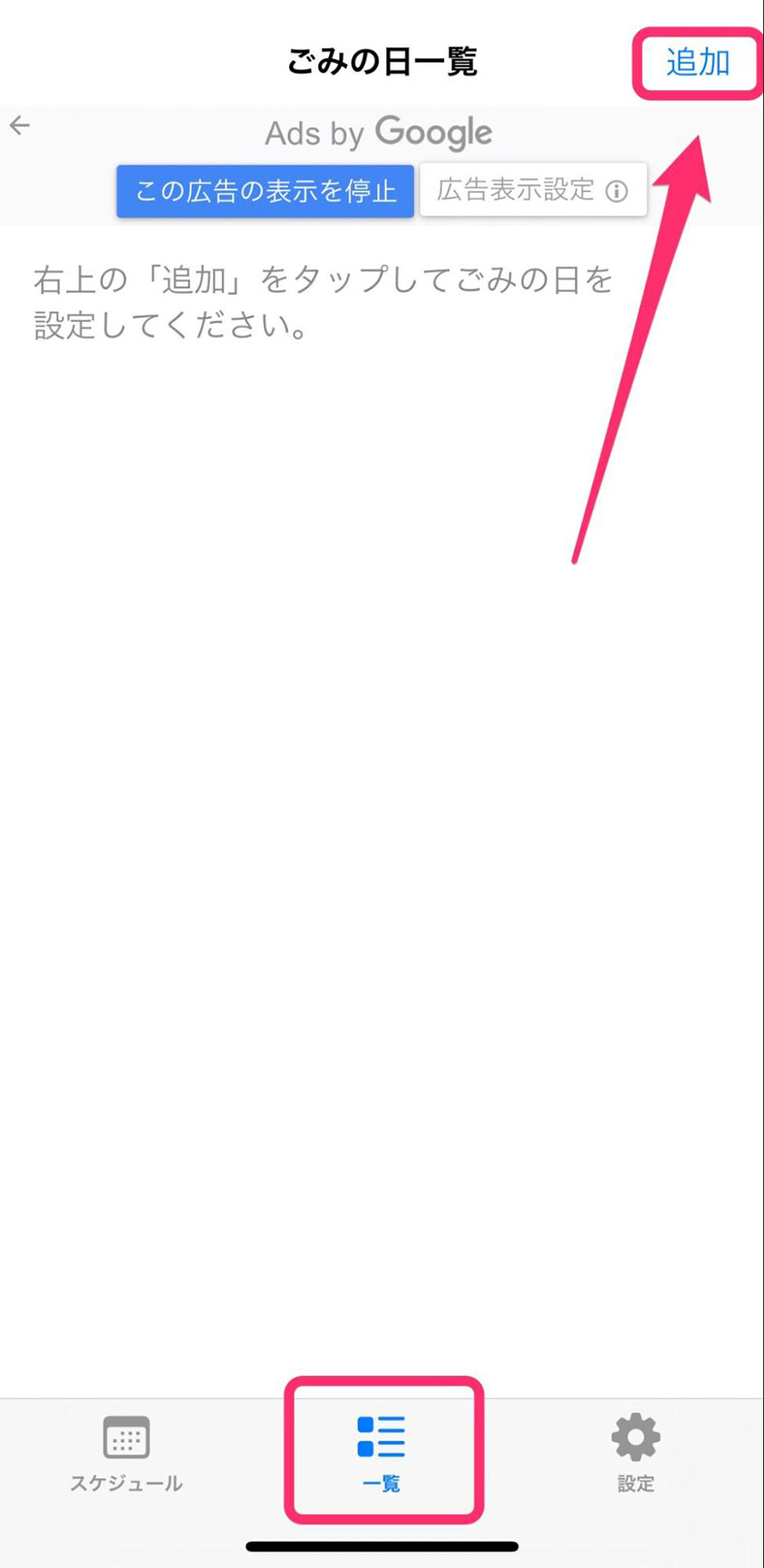Tap 追加 to add a garbage day
This screenshot has width=764, height=1568.
click(697, 63)
